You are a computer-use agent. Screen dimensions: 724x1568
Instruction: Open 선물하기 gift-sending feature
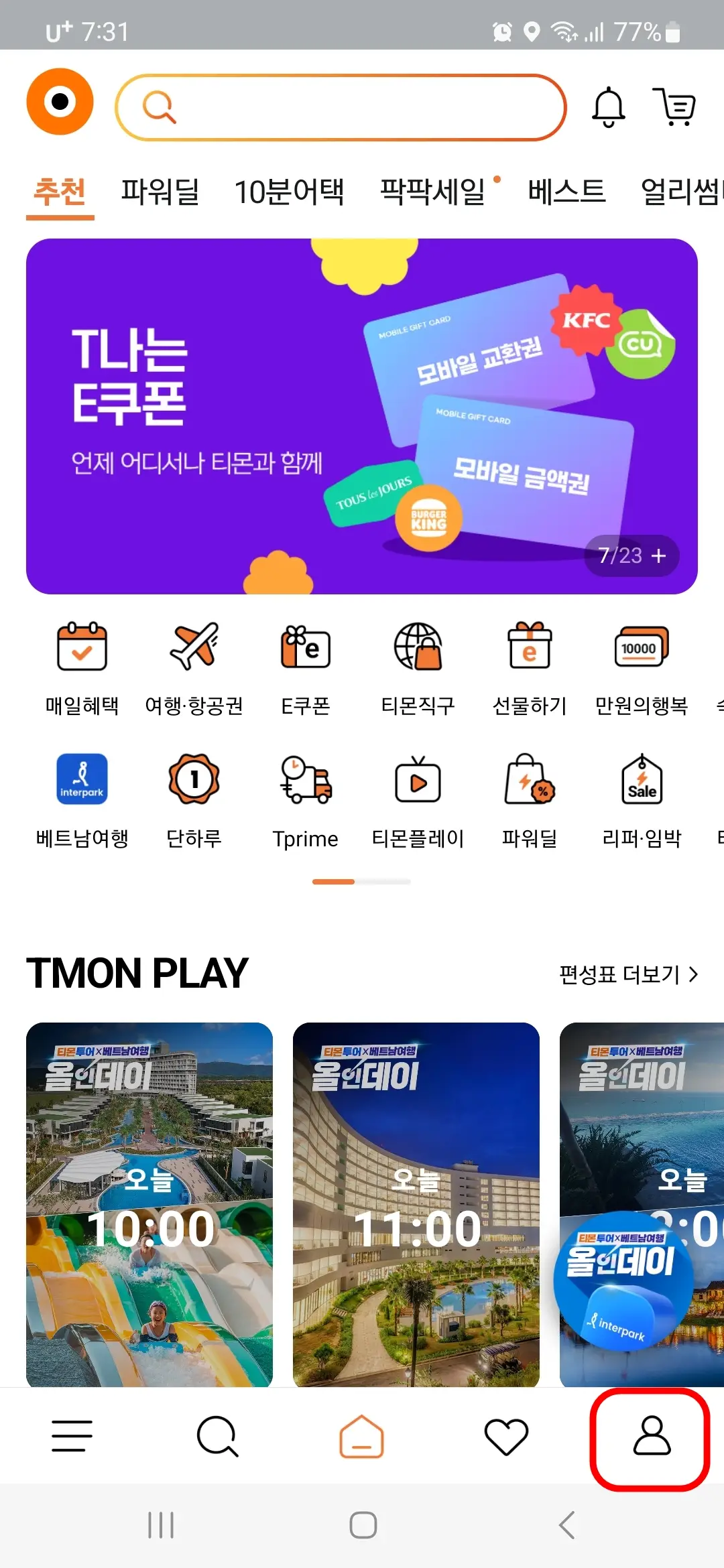529,667
